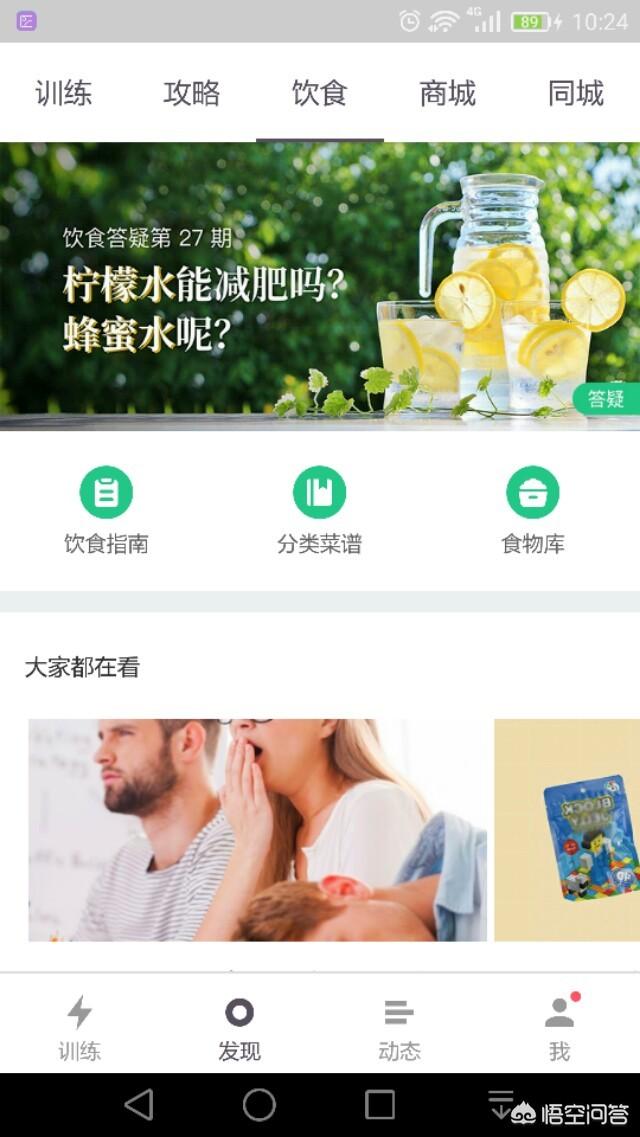This screenshot has height=1137, width=640.
Task: Open 食物库
Action: (x=533, y=510)
